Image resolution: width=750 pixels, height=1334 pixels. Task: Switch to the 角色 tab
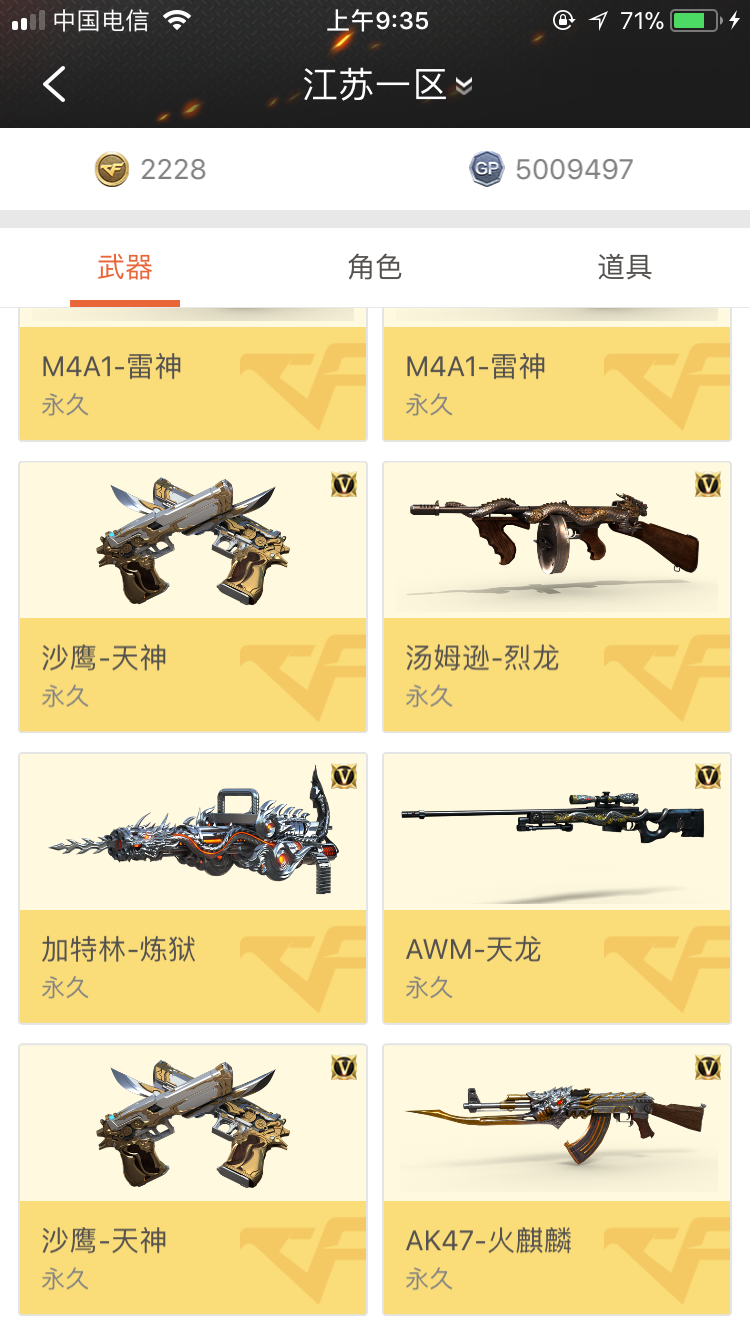375,266
